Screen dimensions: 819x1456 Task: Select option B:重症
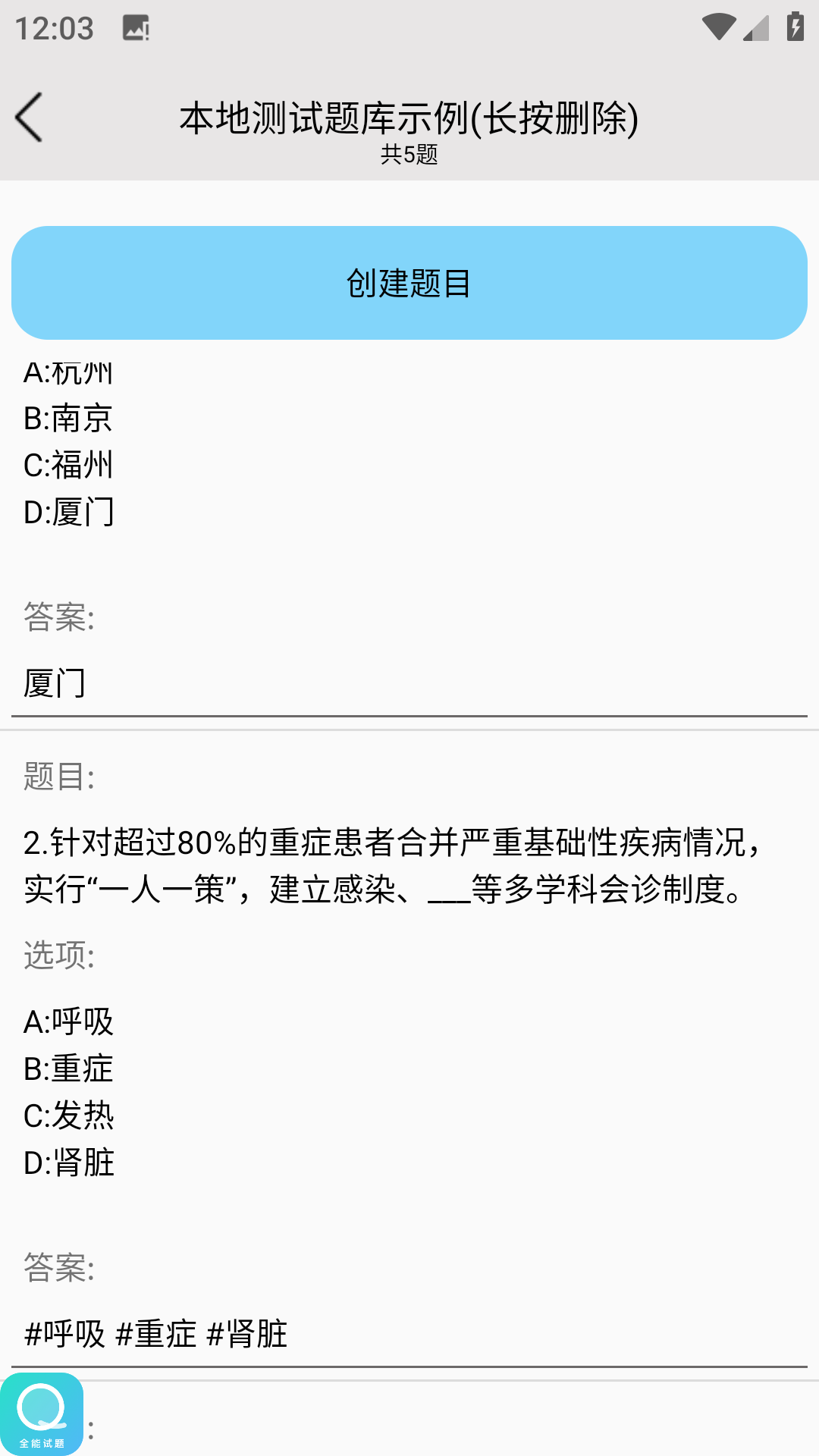coord(68,1069)
